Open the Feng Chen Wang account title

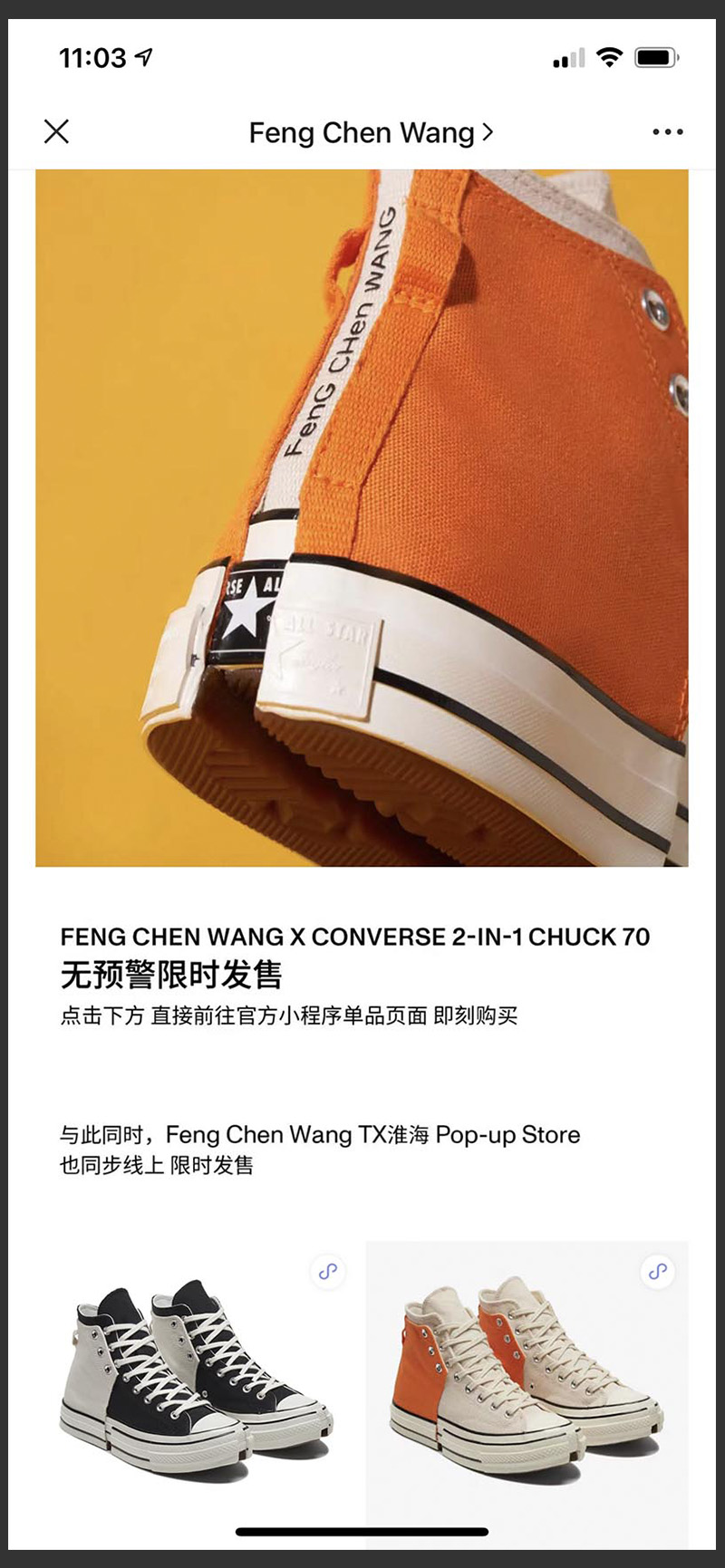371,133
